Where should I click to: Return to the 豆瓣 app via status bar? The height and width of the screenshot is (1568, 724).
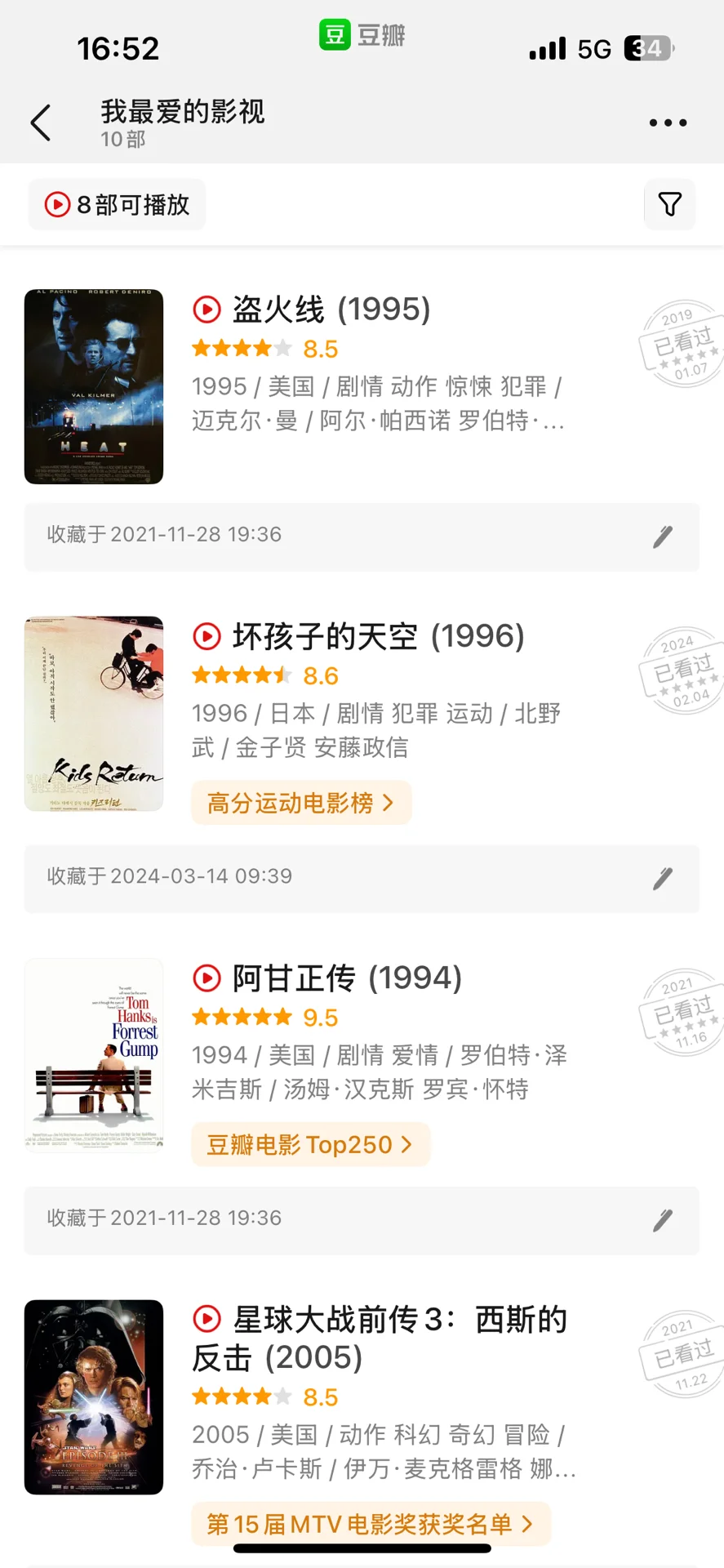pos(362,35)
